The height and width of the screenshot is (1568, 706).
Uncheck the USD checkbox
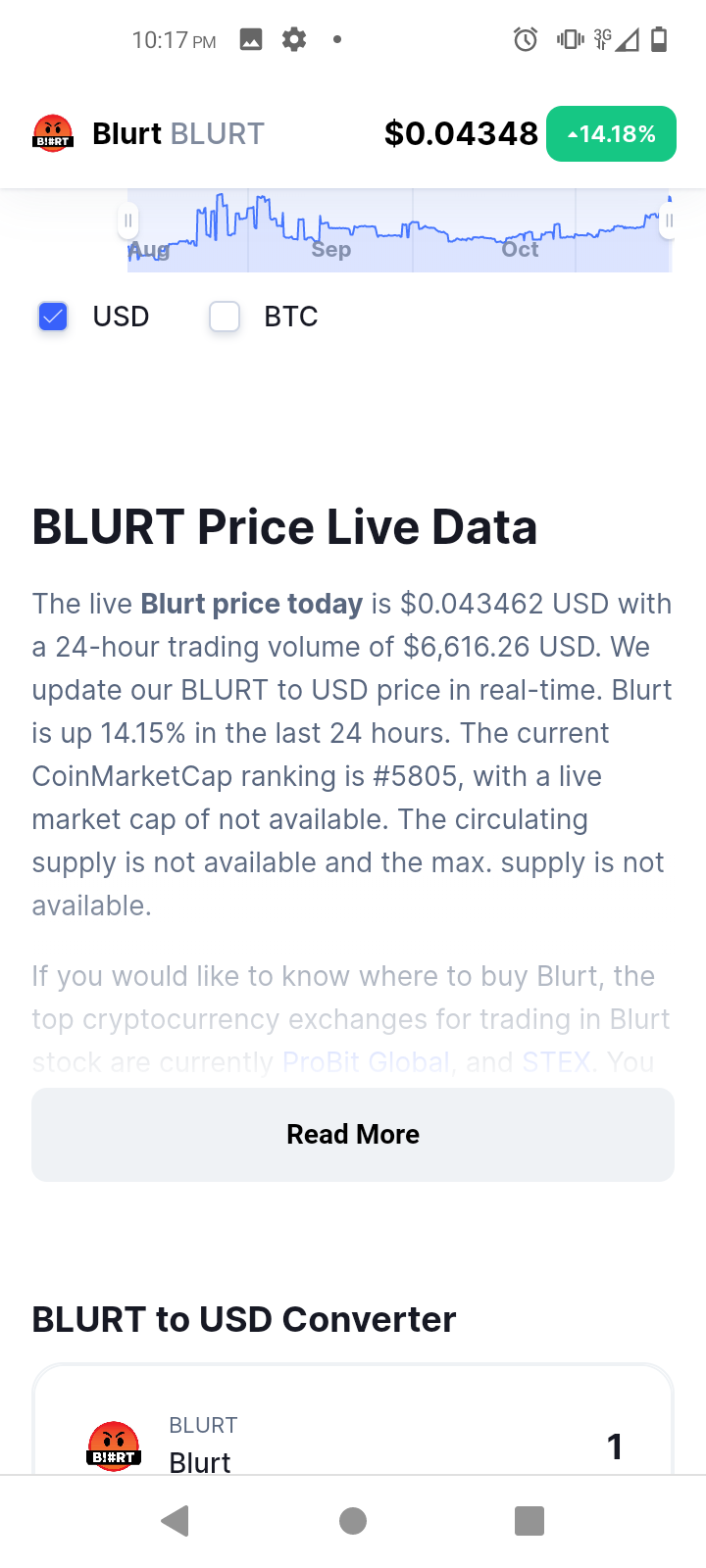click(x=53, y=317)
